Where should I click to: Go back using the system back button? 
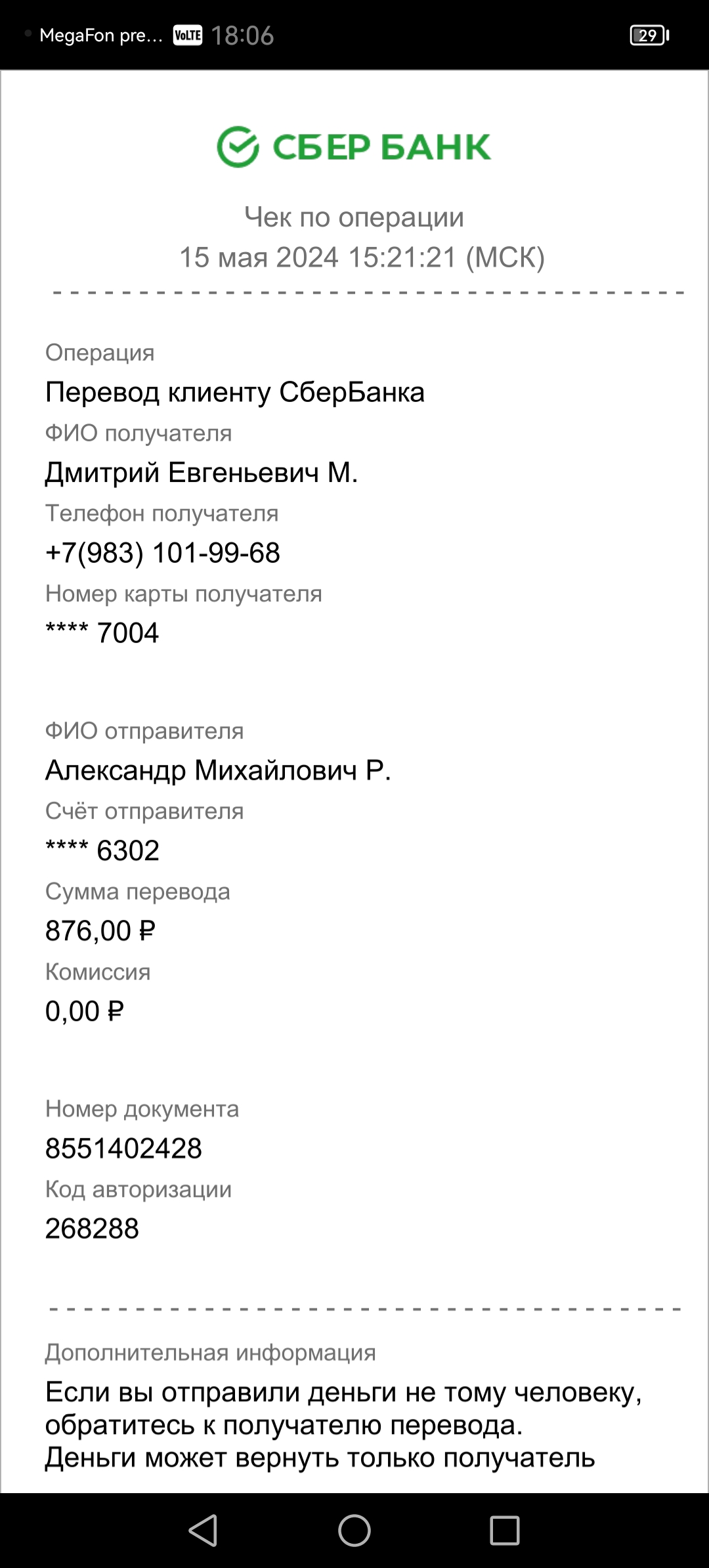pyautogui.click(x=204, y=1531)
